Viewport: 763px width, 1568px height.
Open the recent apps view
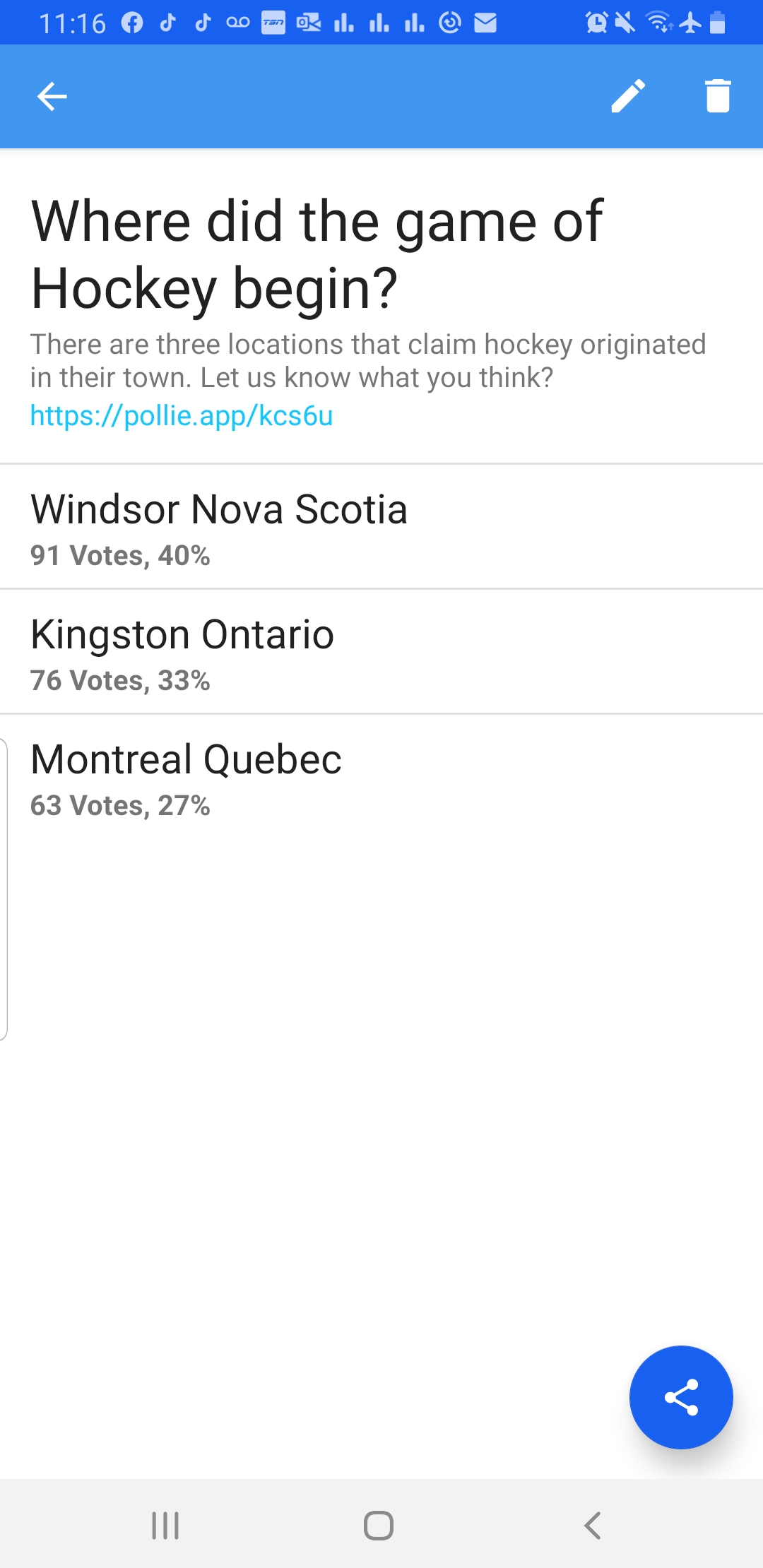[x=165, y=1525]
